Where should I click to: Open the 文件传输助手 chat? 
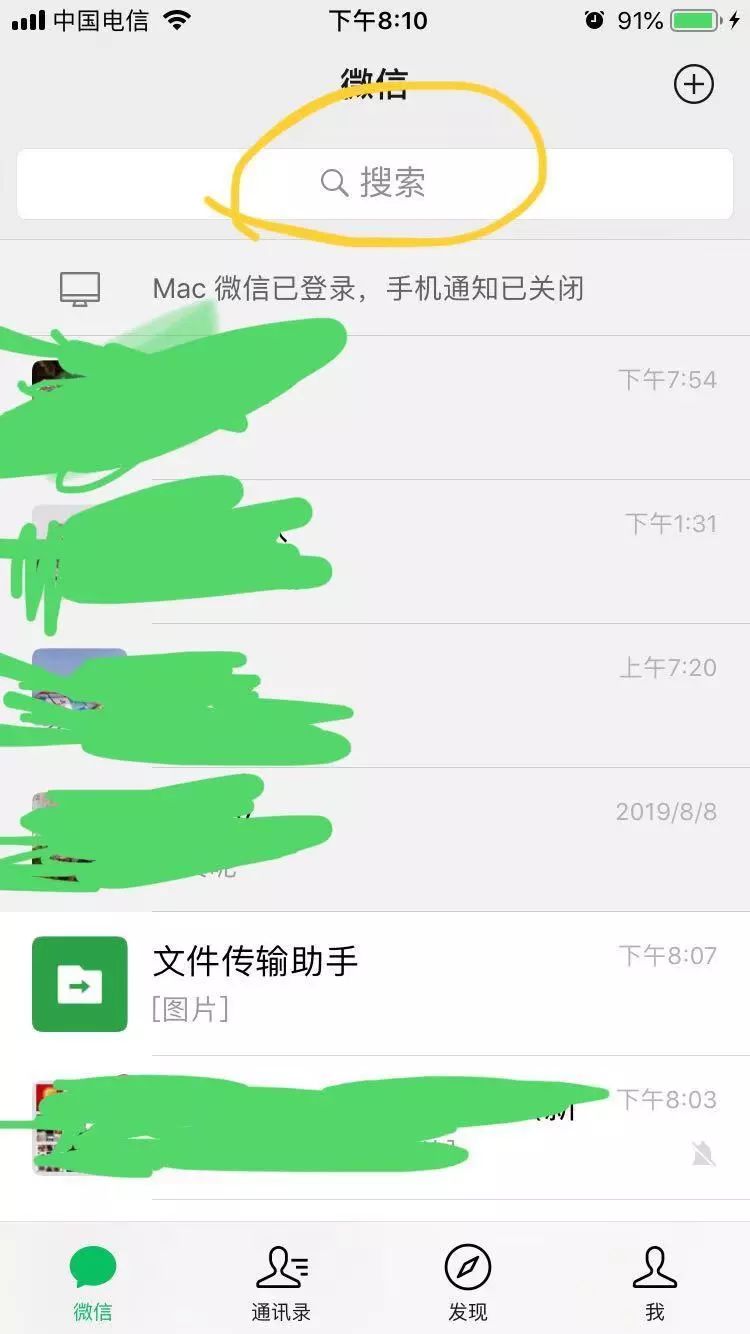pyautogui.click(x=375, y=983)
